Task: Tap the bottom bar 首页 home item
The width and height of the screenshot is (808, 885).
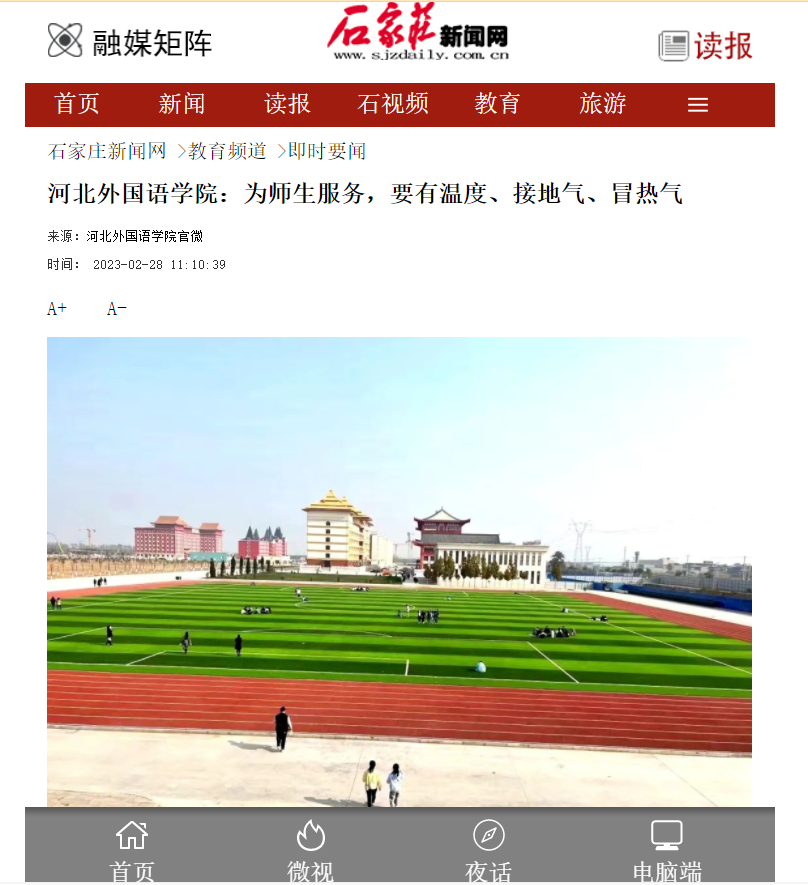Action: click(132, 850)
